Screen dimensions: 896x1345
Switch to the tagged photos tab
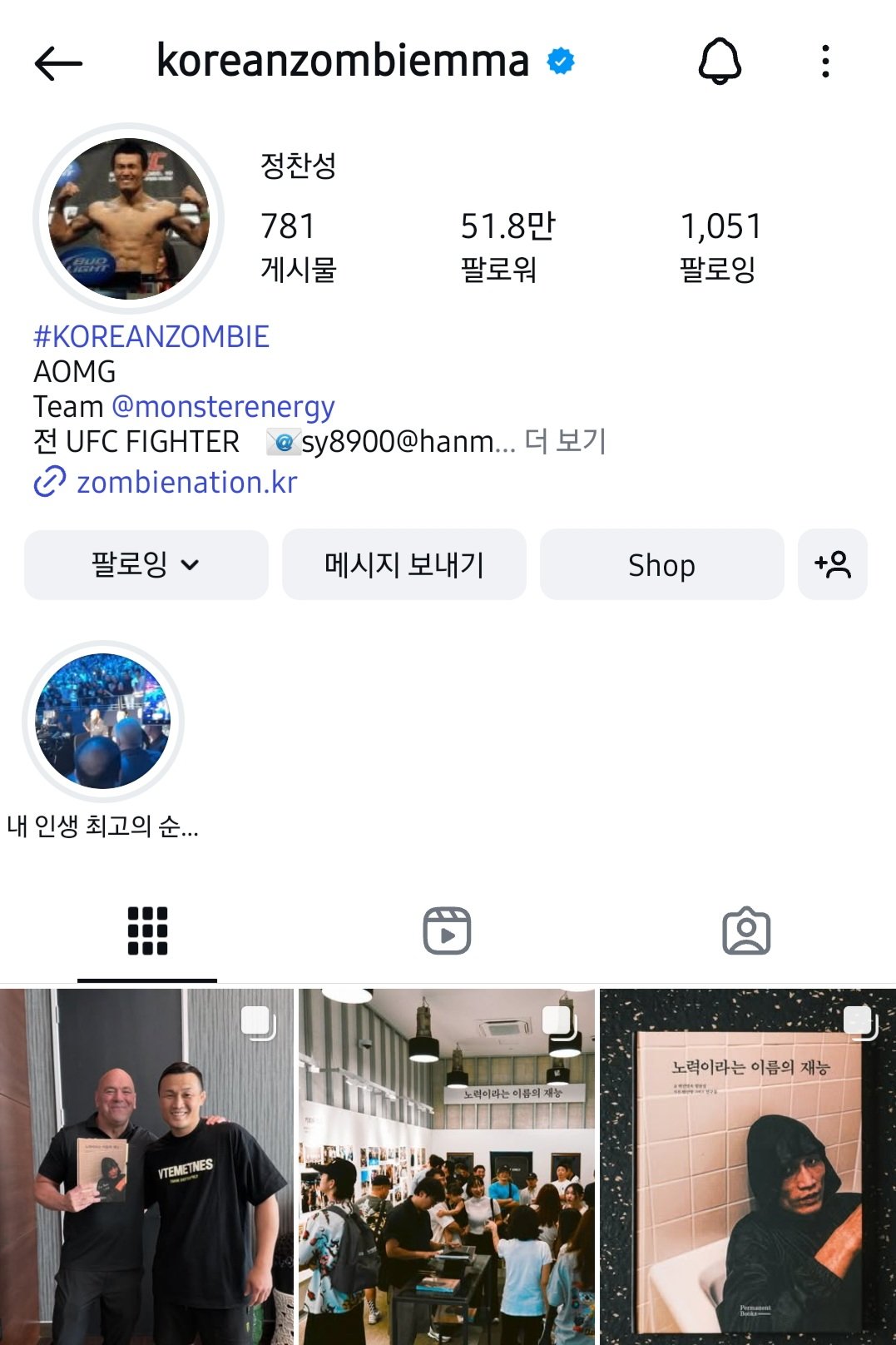[746, 931]
